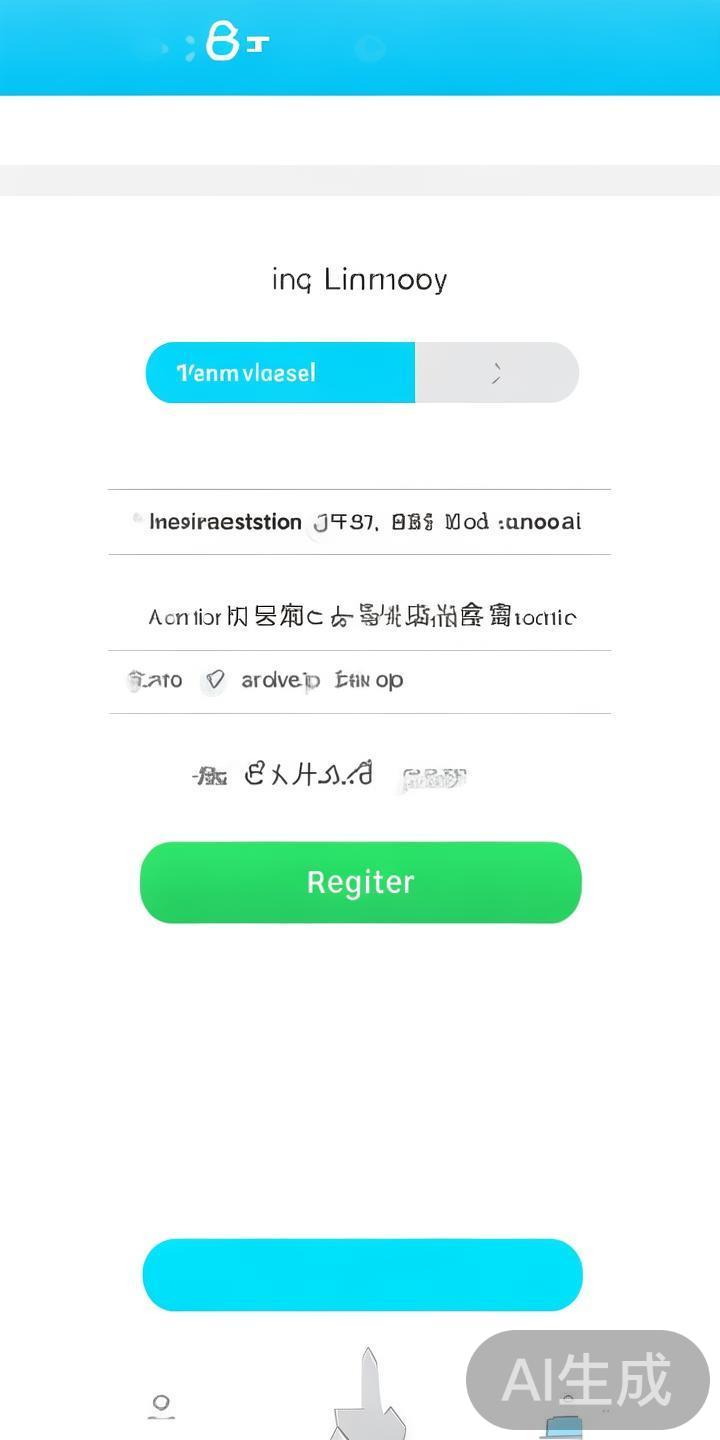Viewport: 720px width, 1440px height.
Task: Click the dot icon left of 'Inesiraeststion' row
Action: pos(138,519)
